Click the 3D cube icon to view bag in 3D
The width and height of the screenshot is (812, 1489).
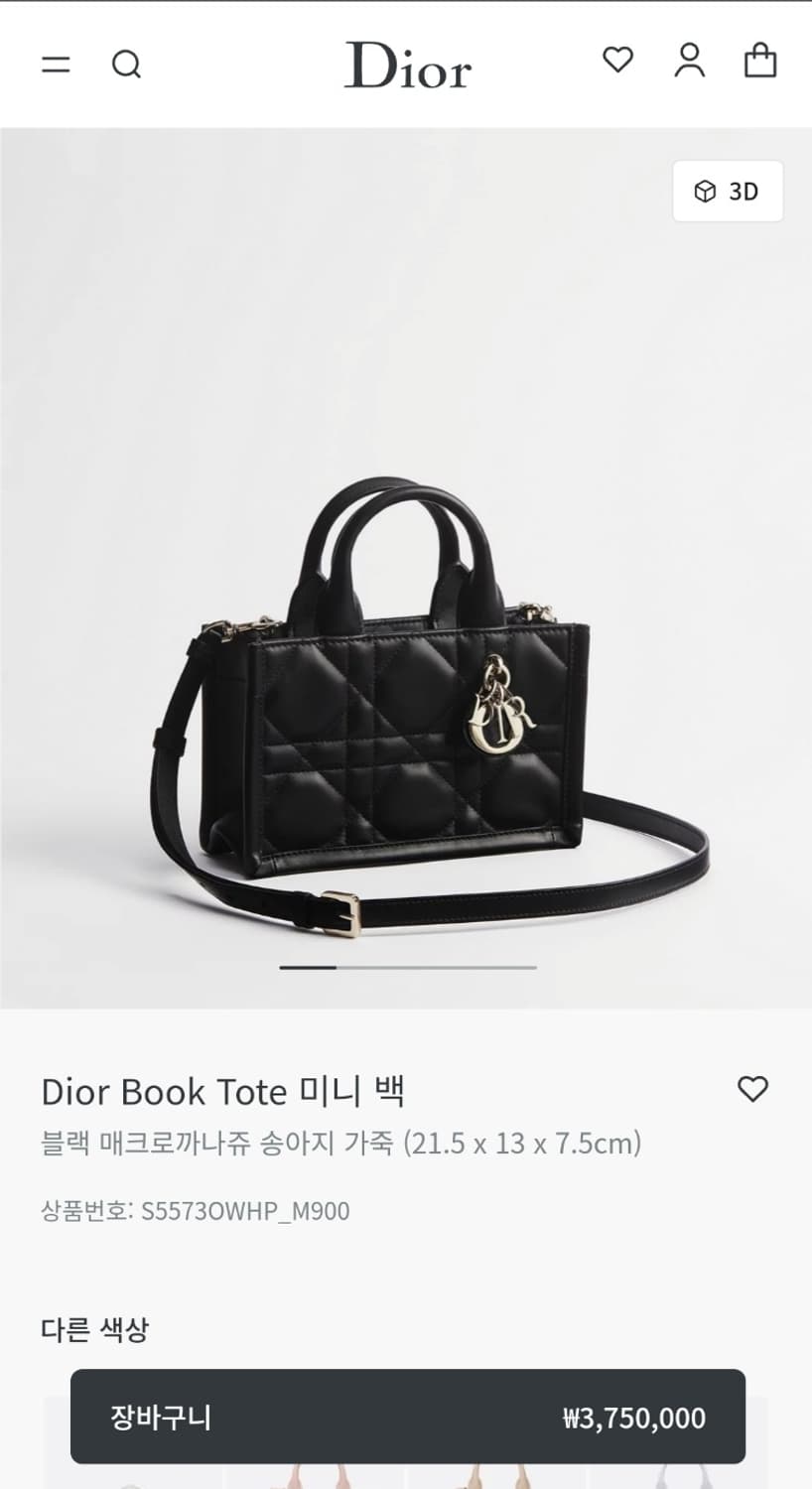pos(706,191)
